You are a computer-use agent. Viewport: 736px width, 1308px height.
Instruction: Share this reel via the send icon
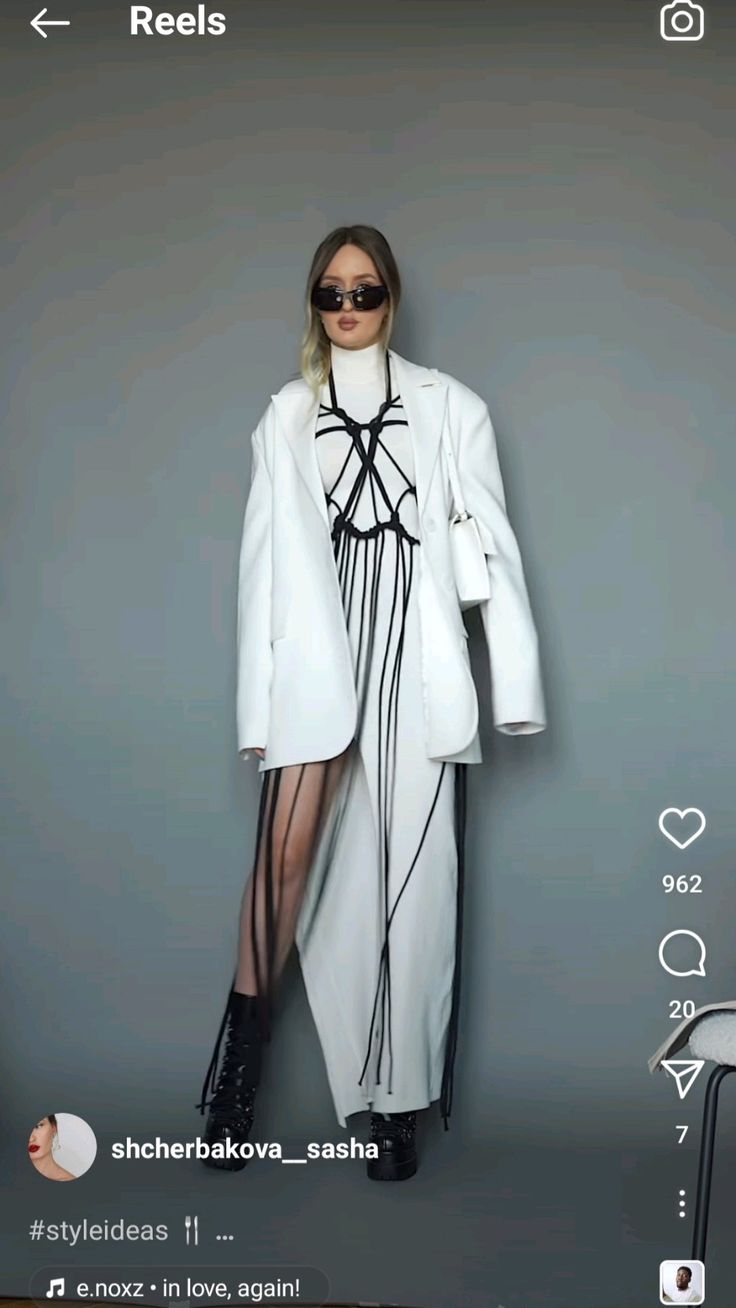(682, 1079)
